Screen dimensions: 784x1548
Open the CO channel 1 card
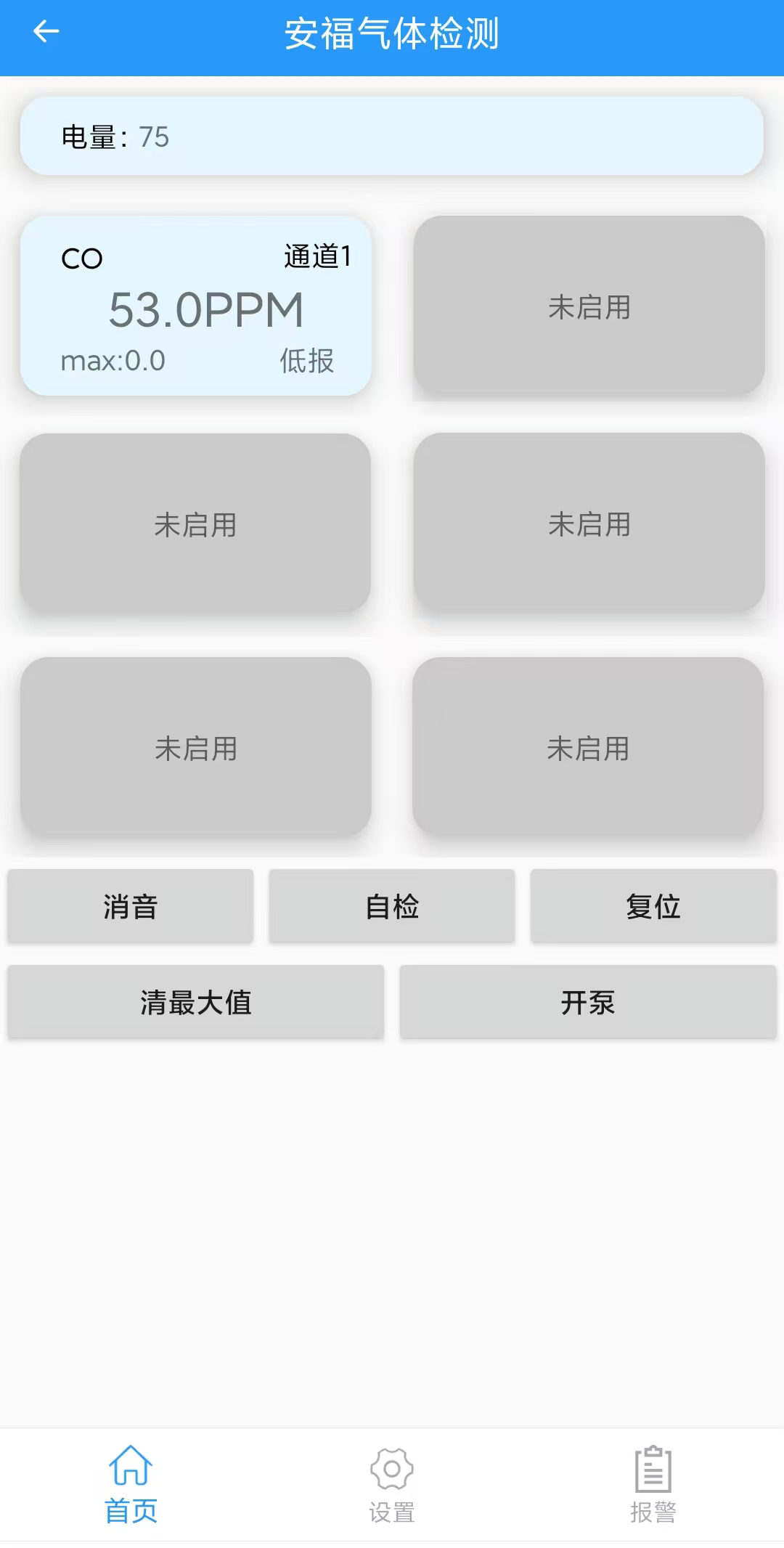pos(196,306)
